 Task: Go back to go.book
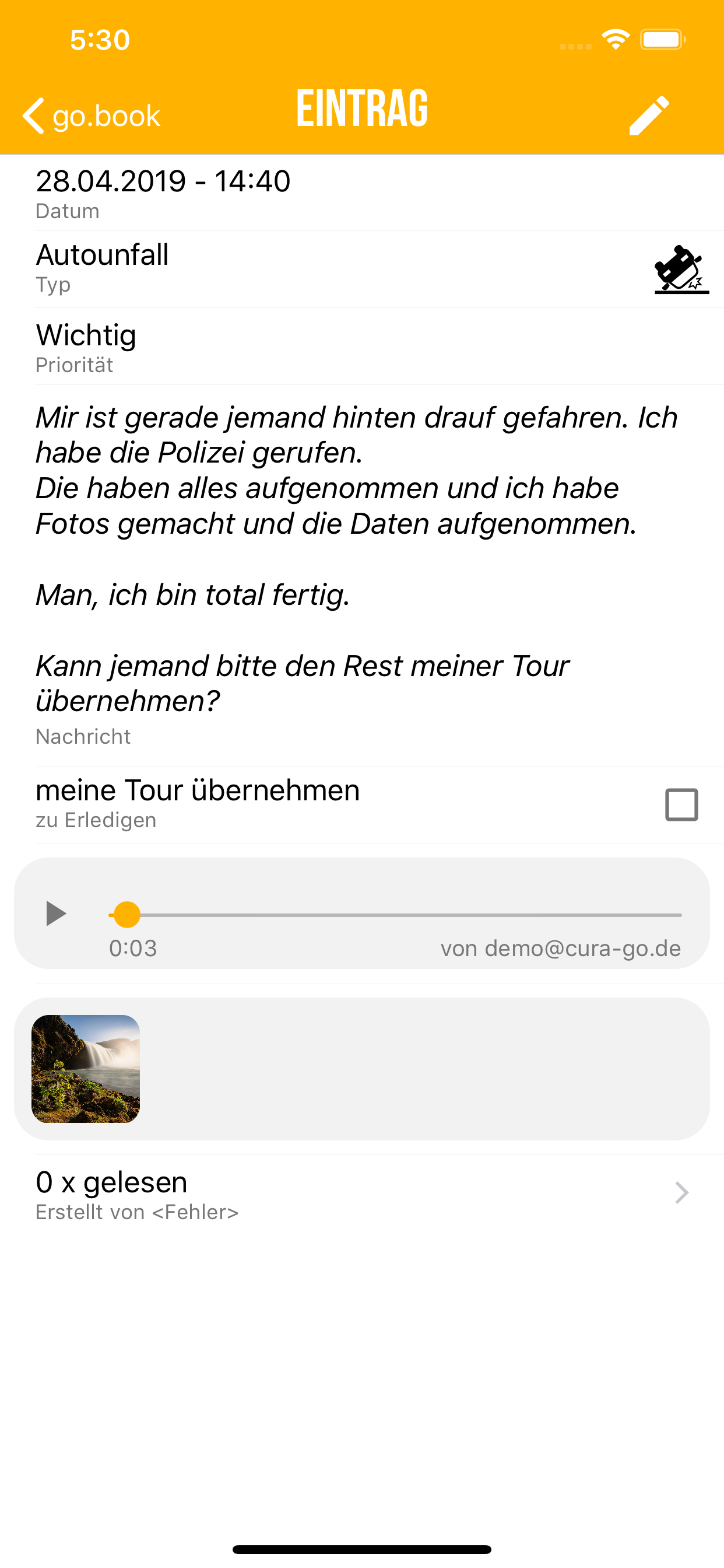pos(92,116)
